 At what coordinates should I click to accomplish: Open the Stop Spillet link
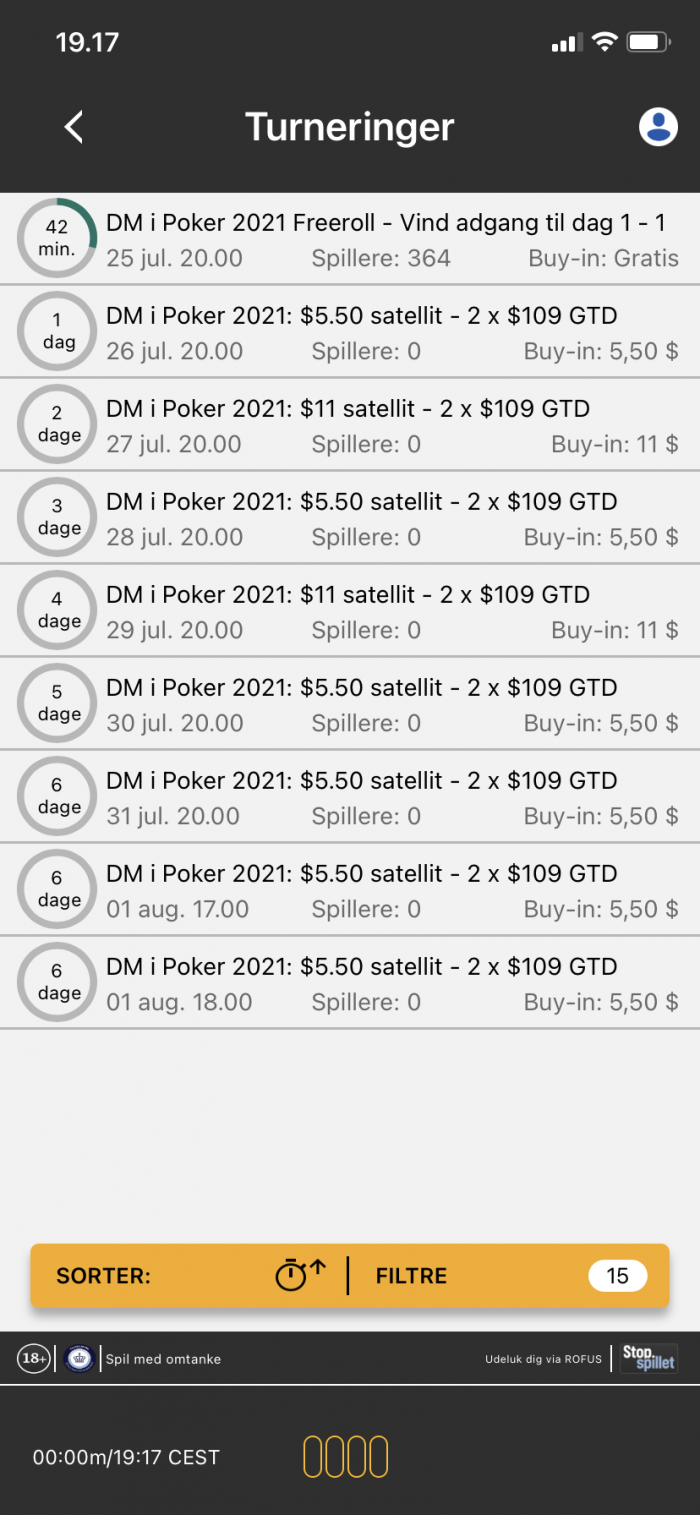click(x=649, y=1358)
